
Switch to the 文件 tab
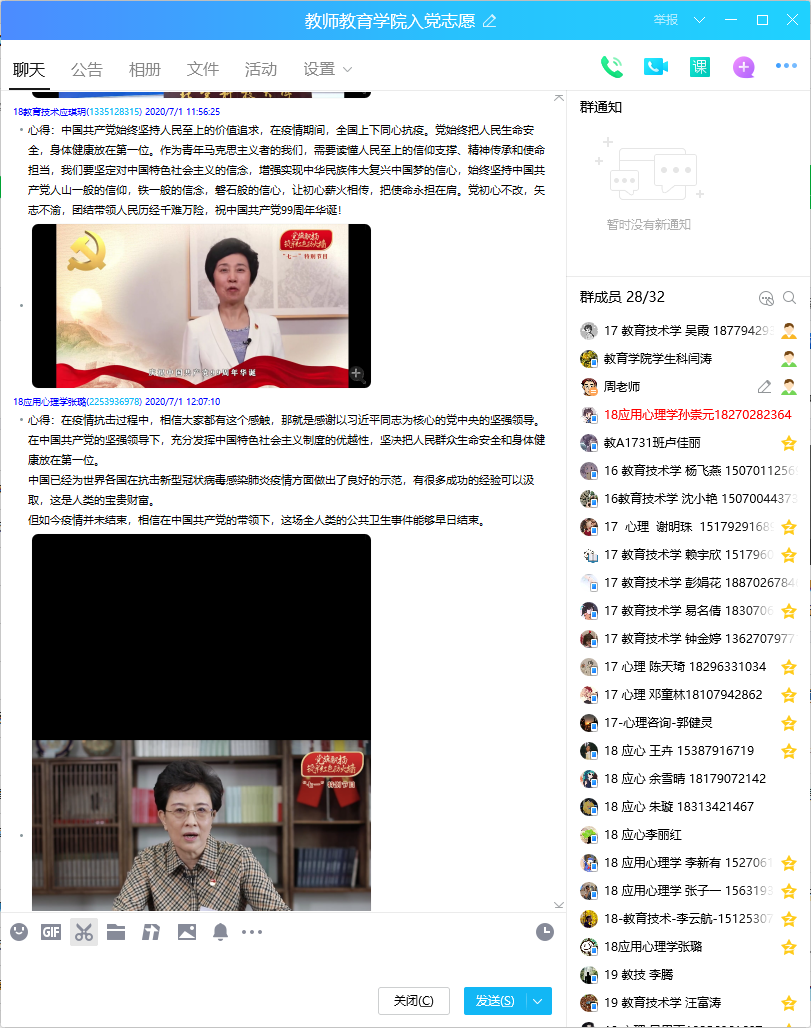point(203,69)
